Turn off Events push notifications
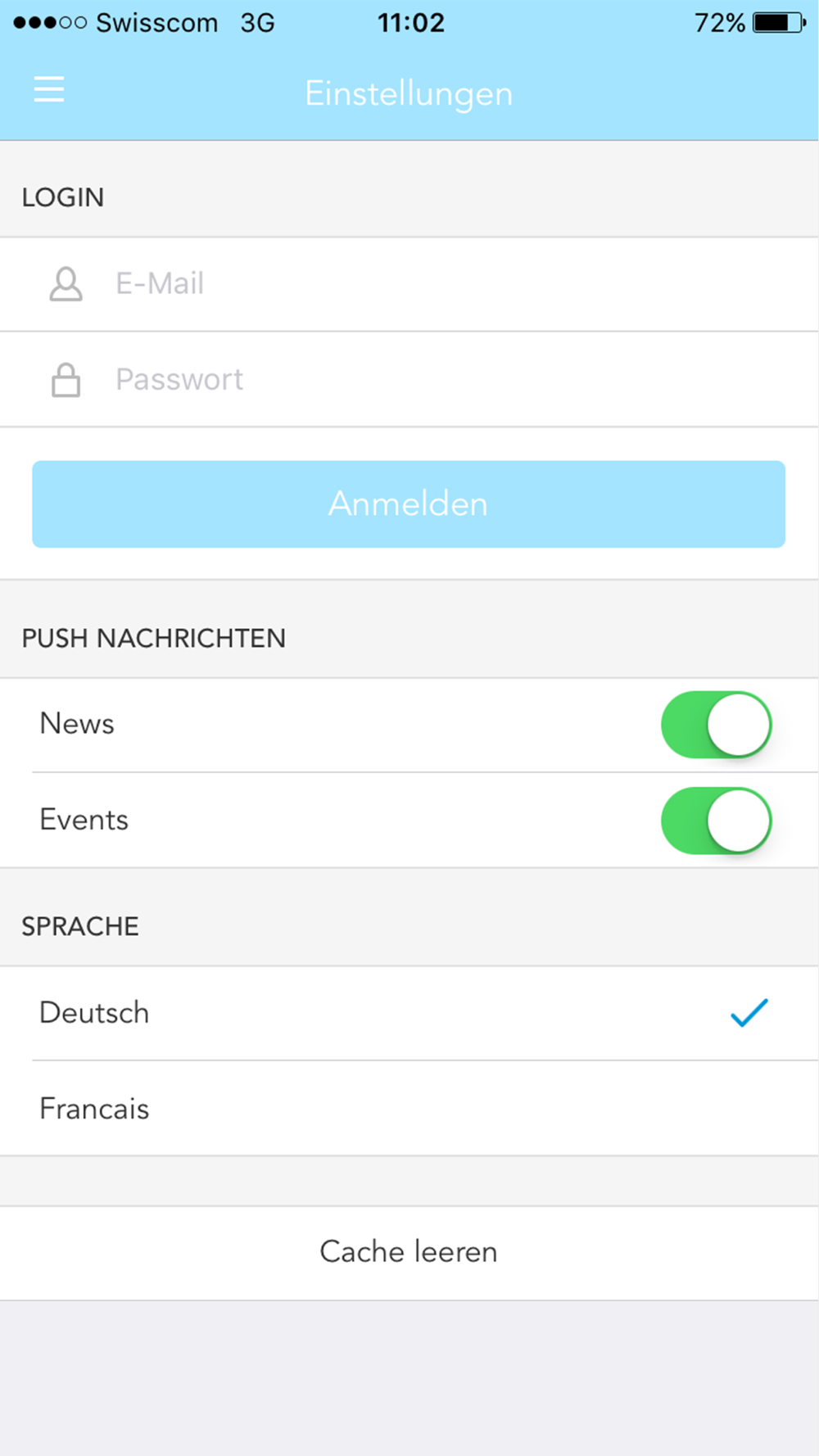The height and width of the screenshot is (1456, 819). pos(717,821)
